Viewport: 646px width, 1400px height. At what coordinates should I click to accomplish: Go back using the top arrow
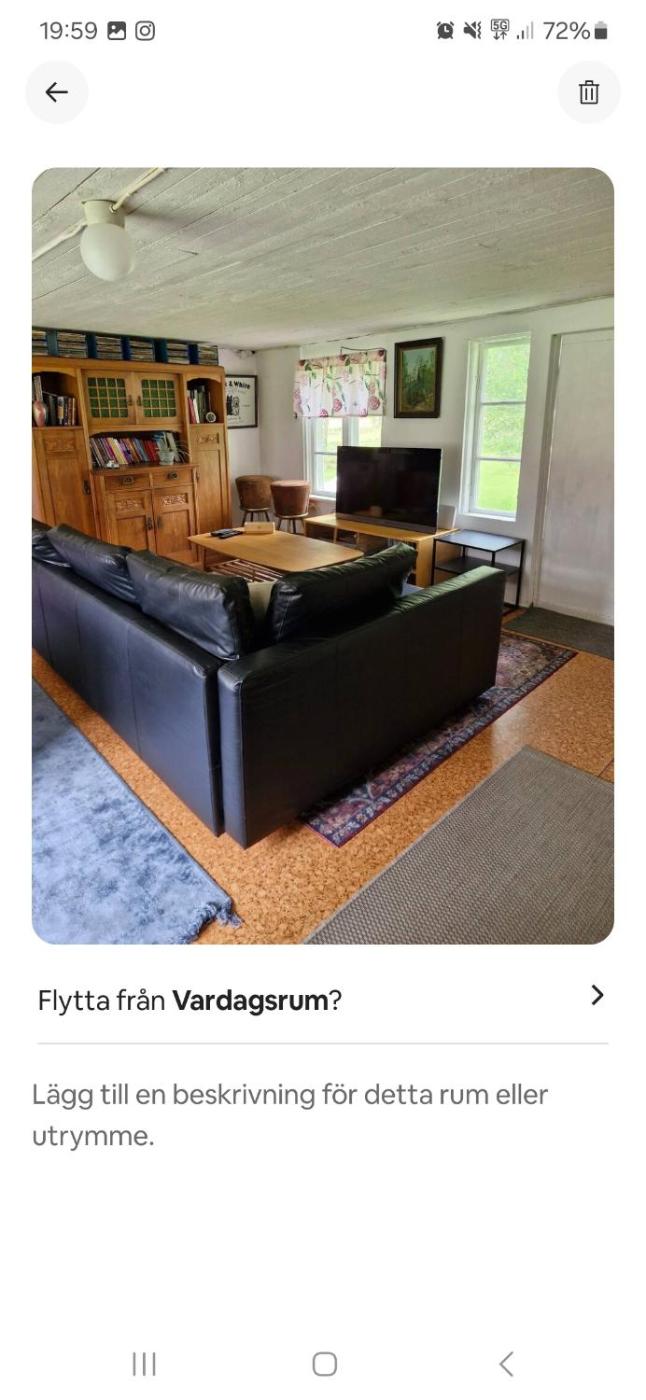[57, 92]
